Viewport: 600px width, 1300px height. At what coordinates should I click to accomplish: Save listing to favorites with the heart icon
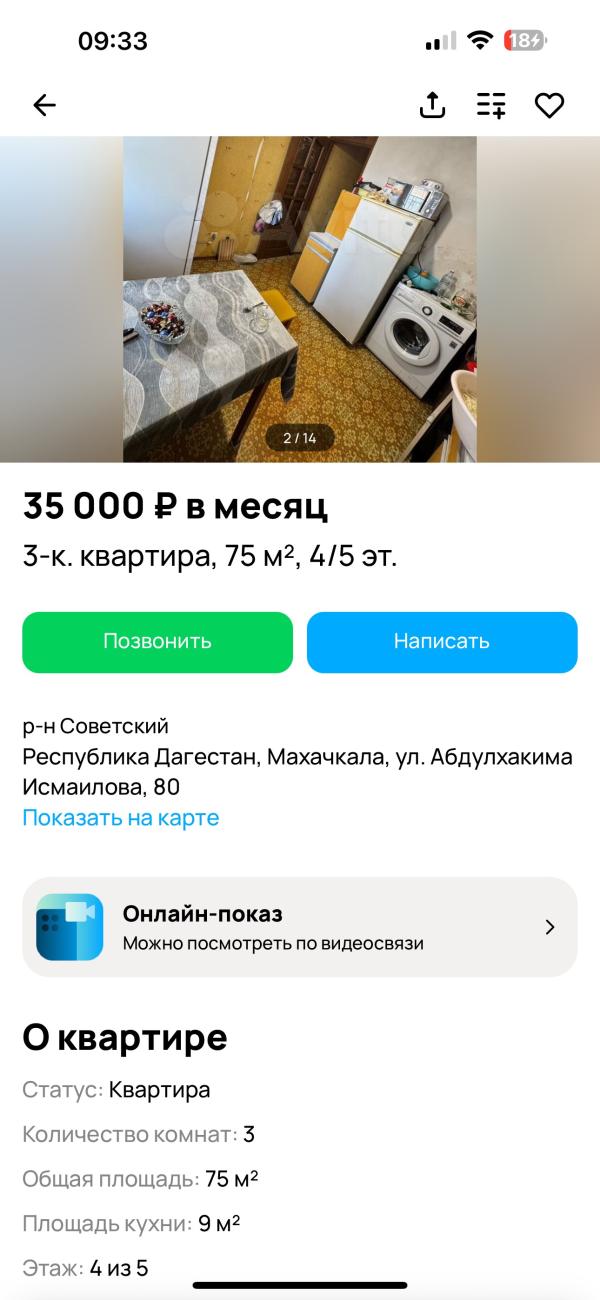pyautogui.click(x=549, y=105)
